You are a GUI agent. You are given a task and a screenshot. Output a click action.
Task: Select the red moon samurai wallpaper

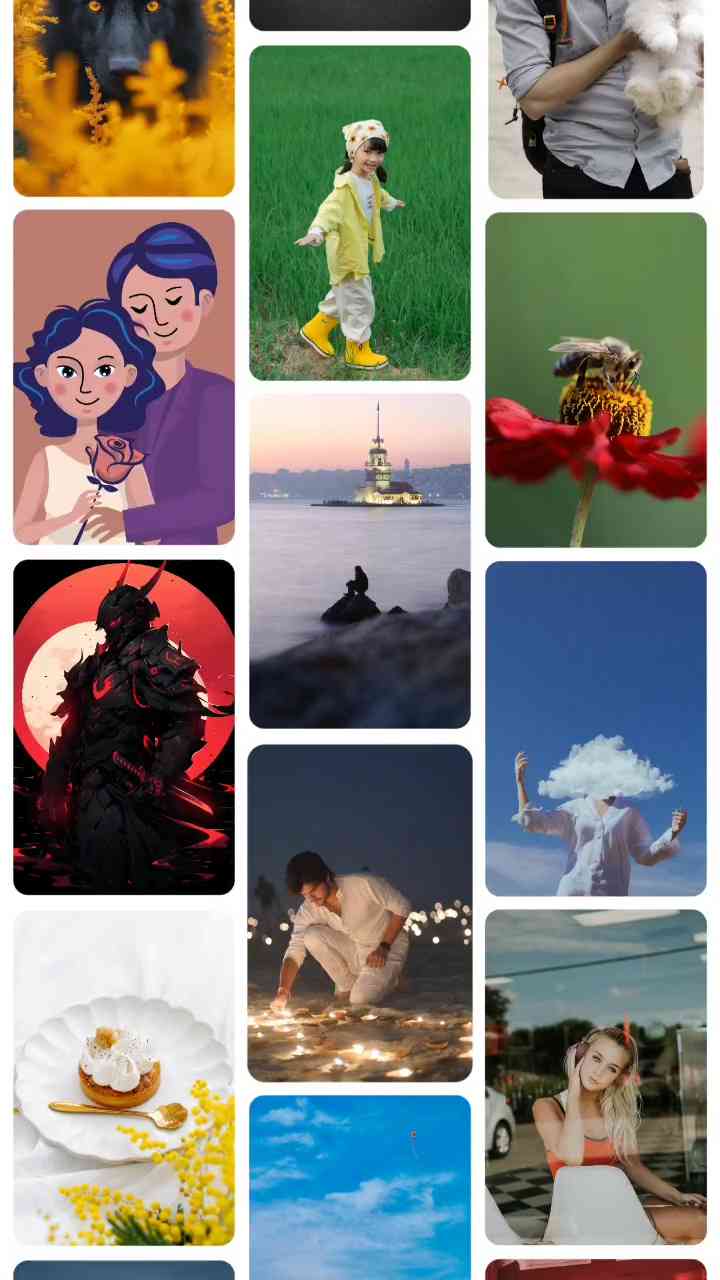point(124,727)
